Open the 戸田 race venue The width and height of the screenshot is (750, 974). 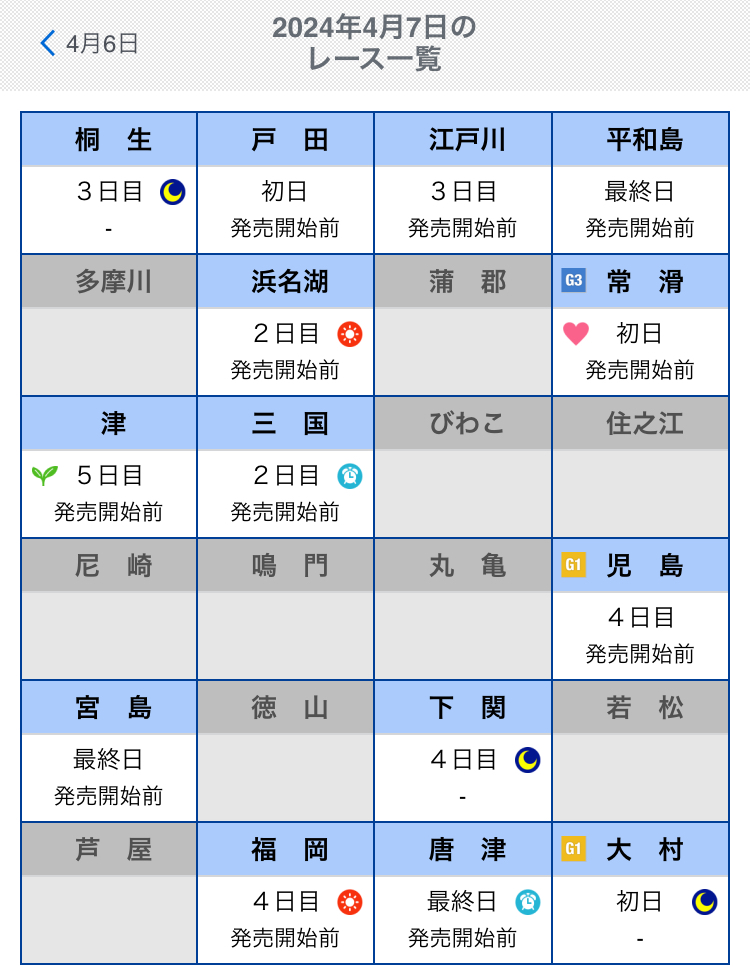pos(286,183)
